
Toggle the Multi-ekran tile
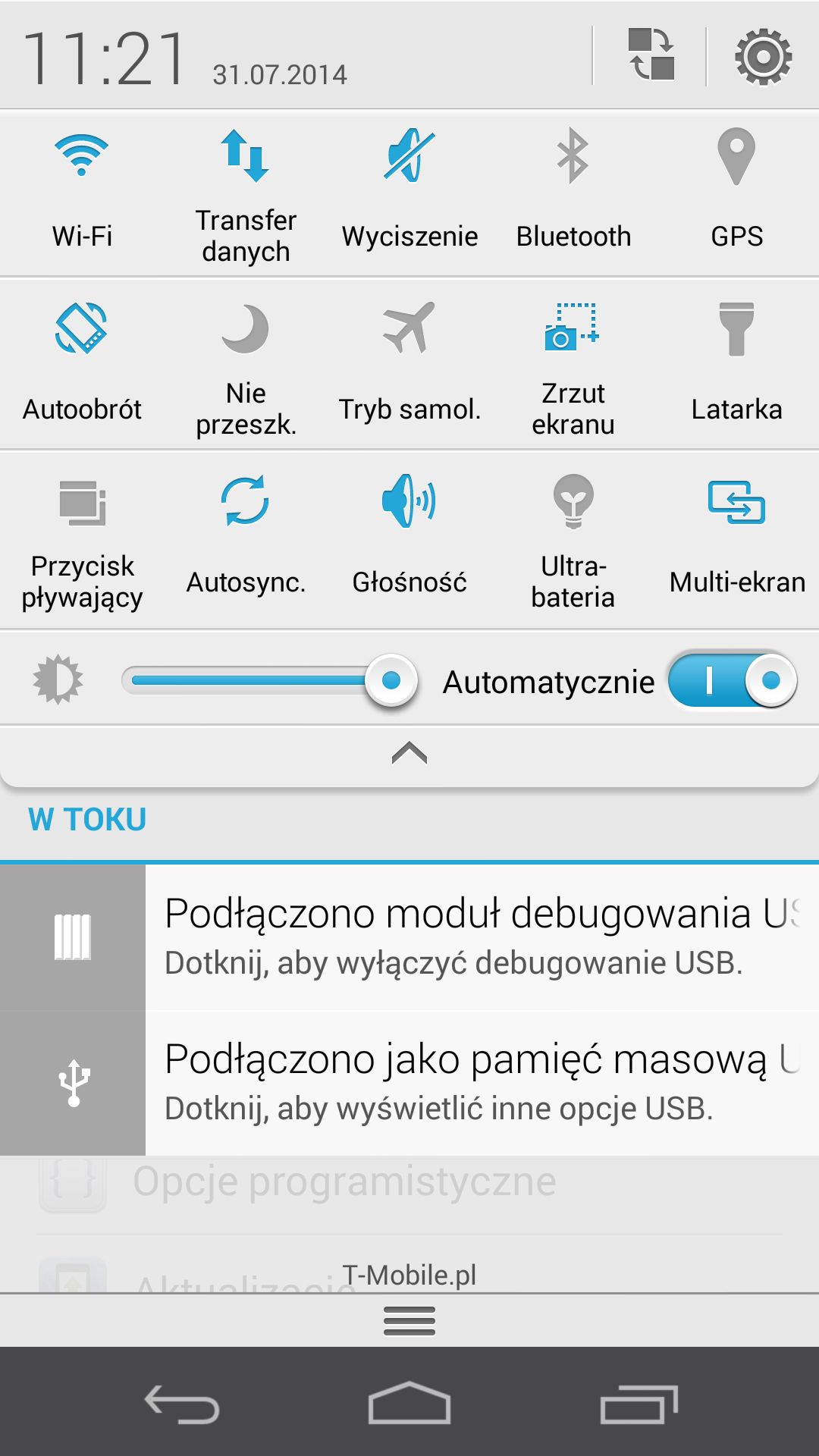[x=737, y=540]
